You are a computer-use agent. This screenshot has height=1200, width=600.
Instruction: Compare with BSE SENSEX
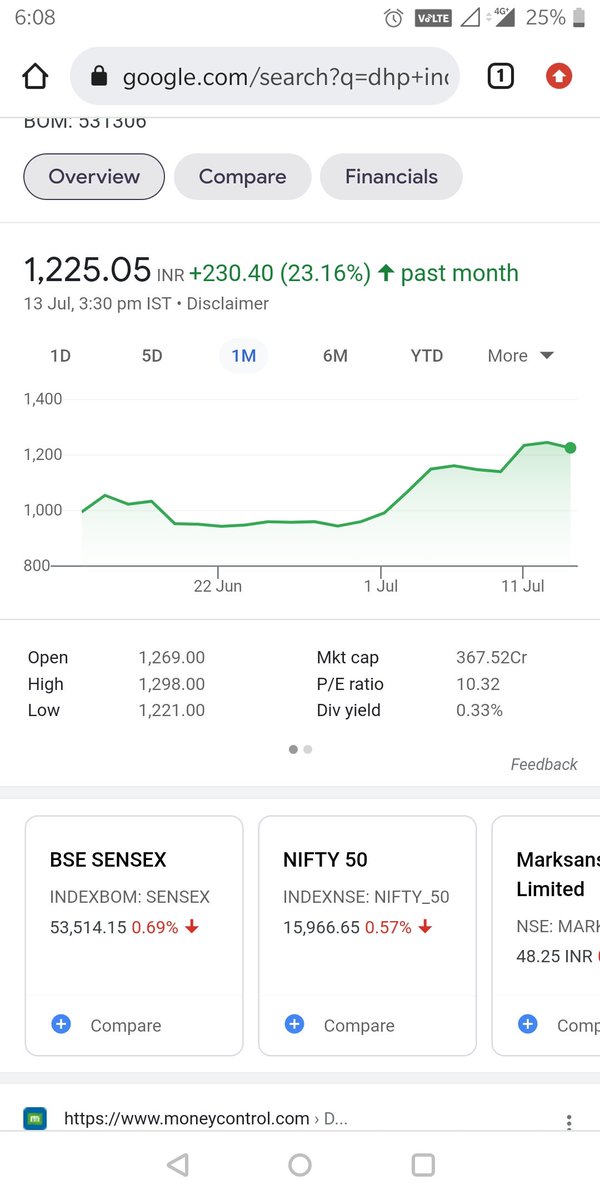pos(106,1025)
